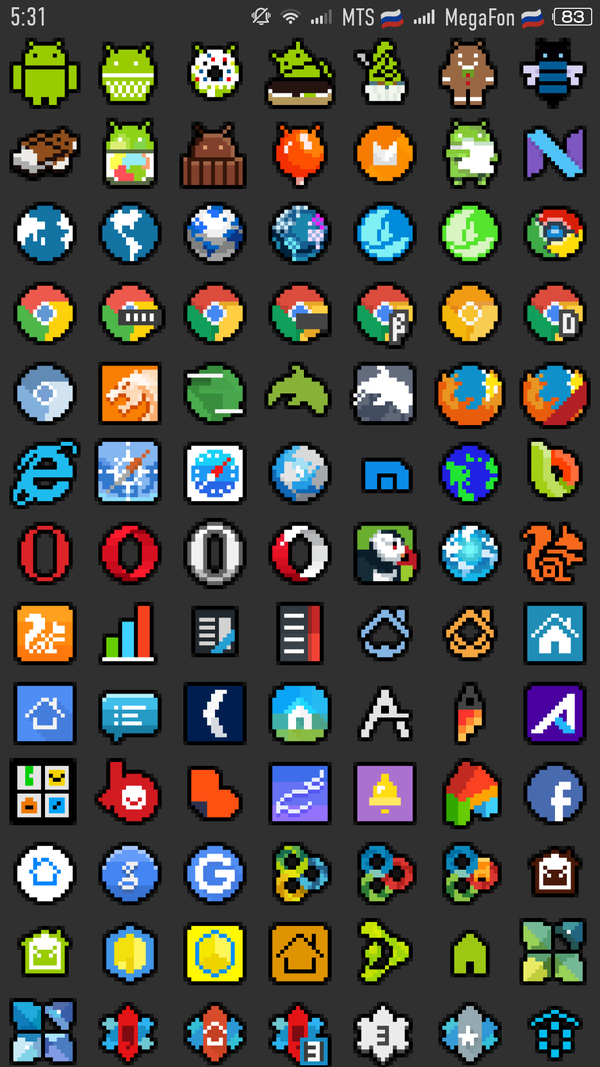Screen dimensions: 600x1067
Task: Select the Internet Explorer pixel icon
Action: coord(45,472)
